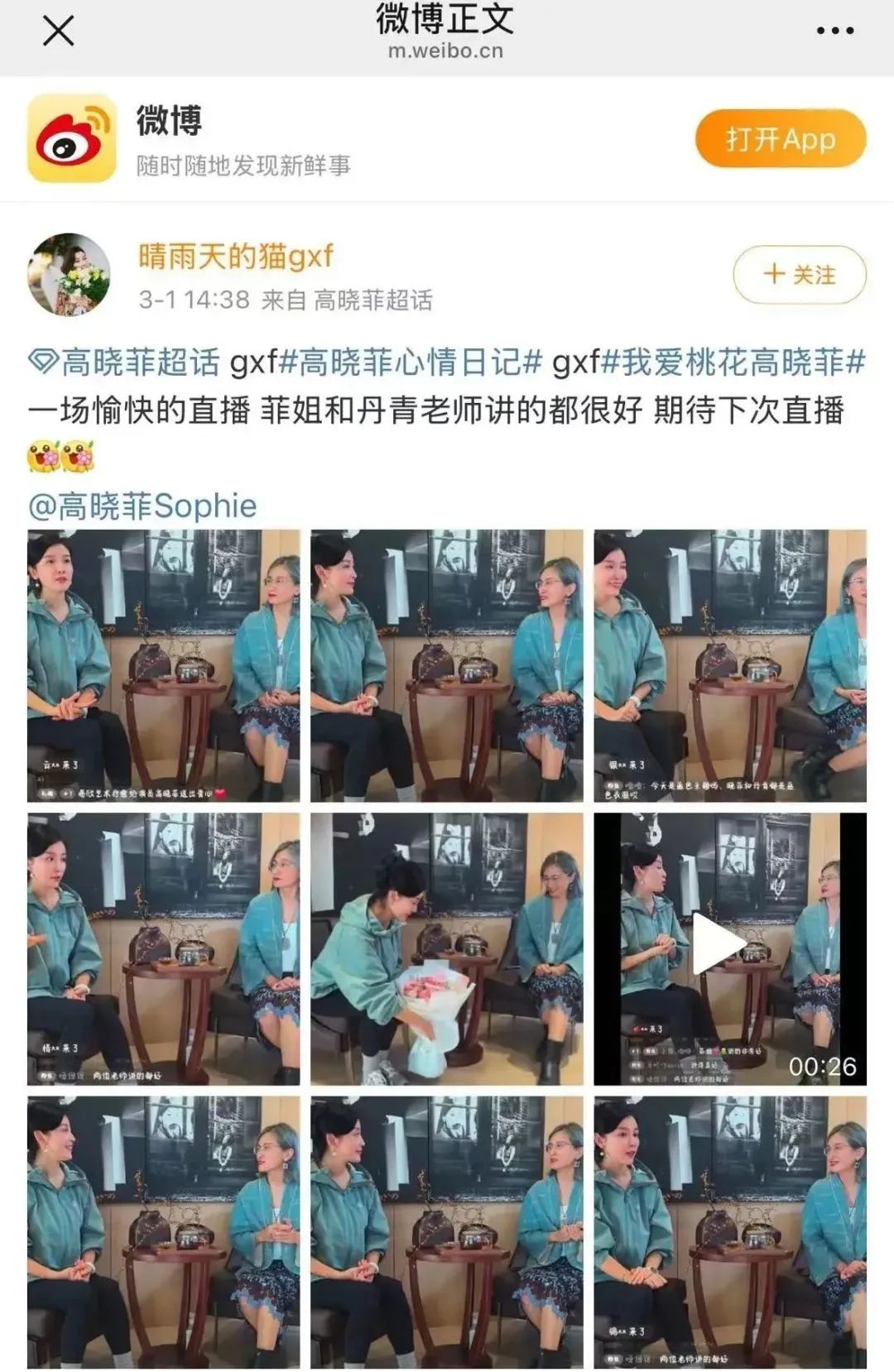Open hashtag #高晓菲心情日记#
894x1372 pixels.
(411, 362)
